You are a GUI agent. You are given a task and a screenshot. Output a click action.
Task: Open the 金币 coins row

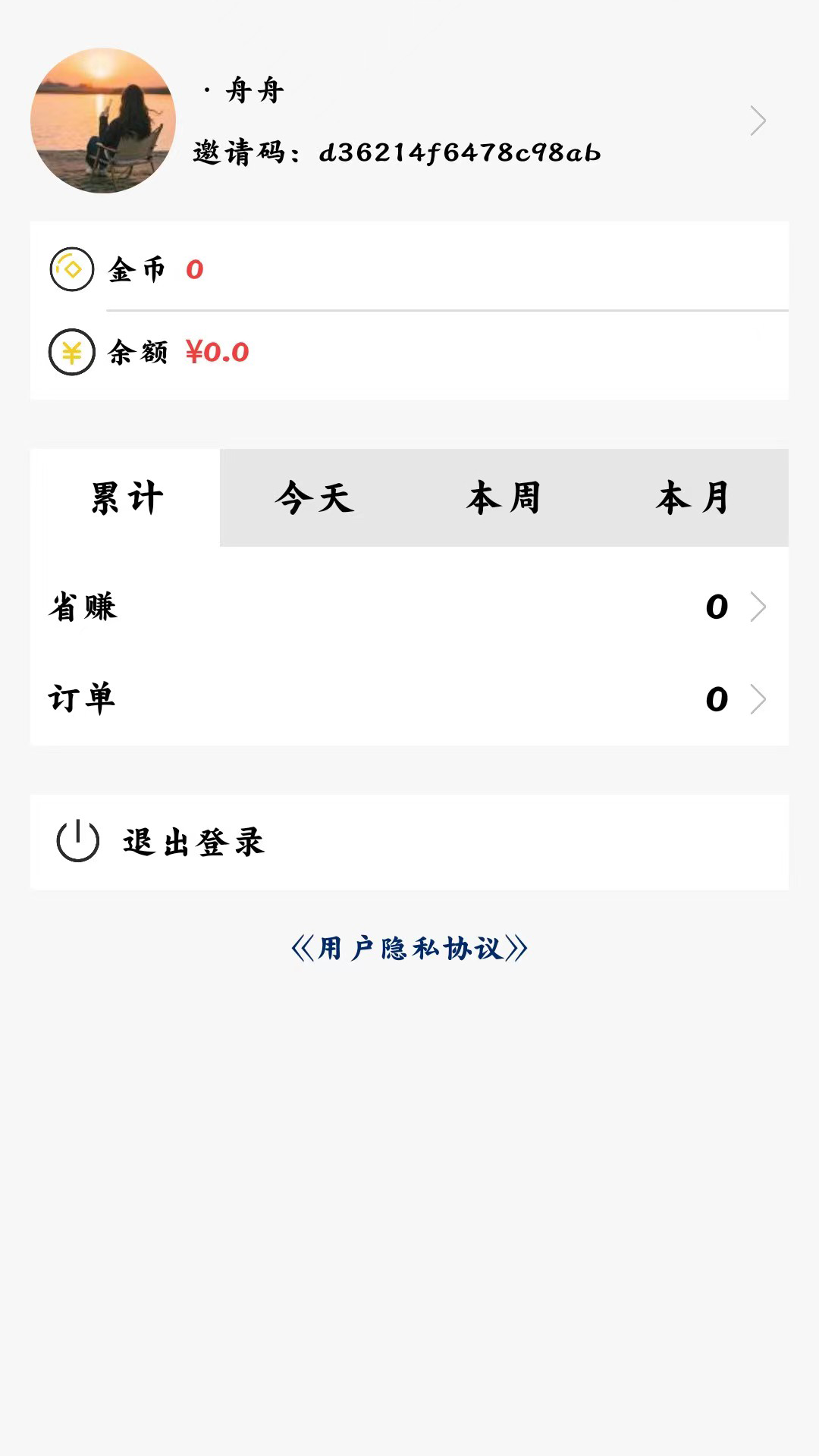tap(409, 267)
